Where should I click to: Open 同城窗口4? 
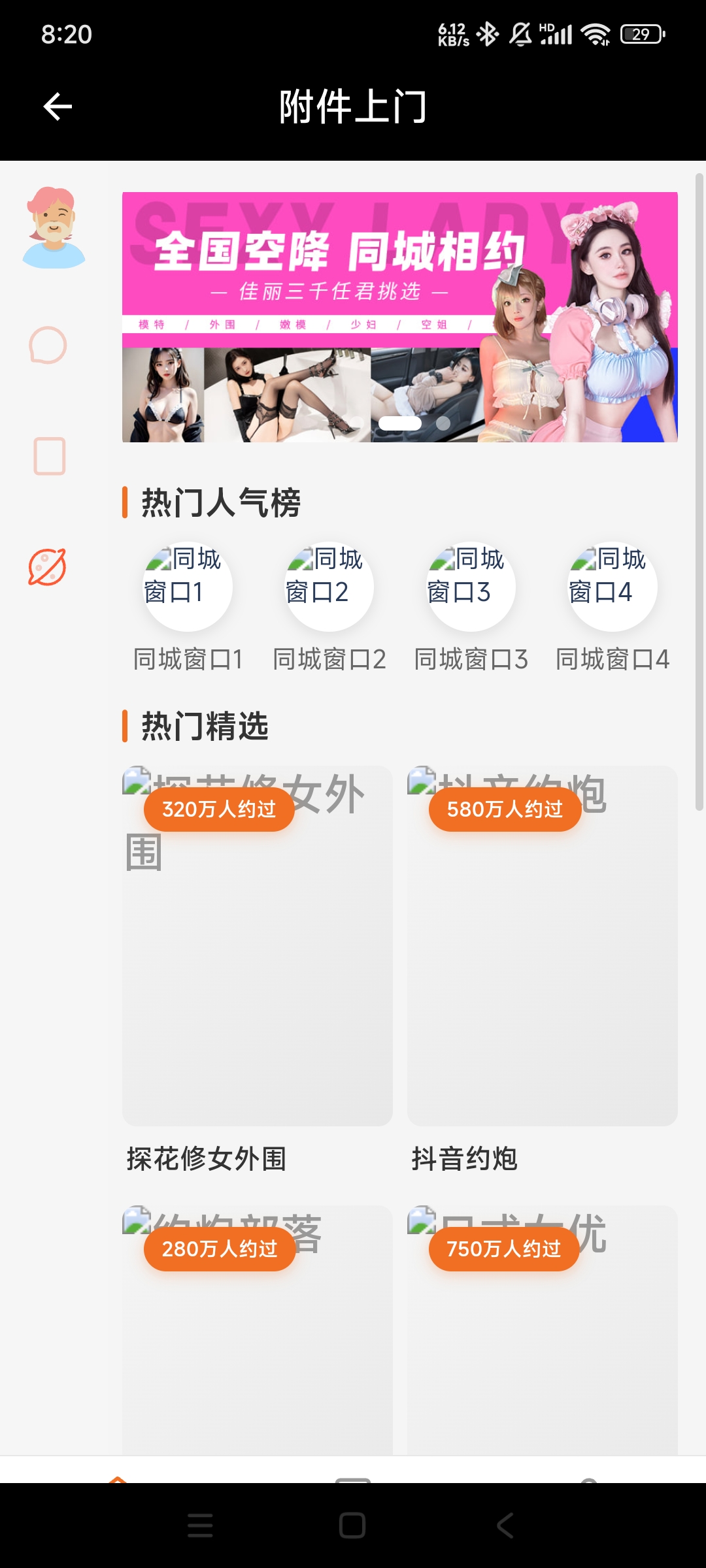(x=613, y=588)
